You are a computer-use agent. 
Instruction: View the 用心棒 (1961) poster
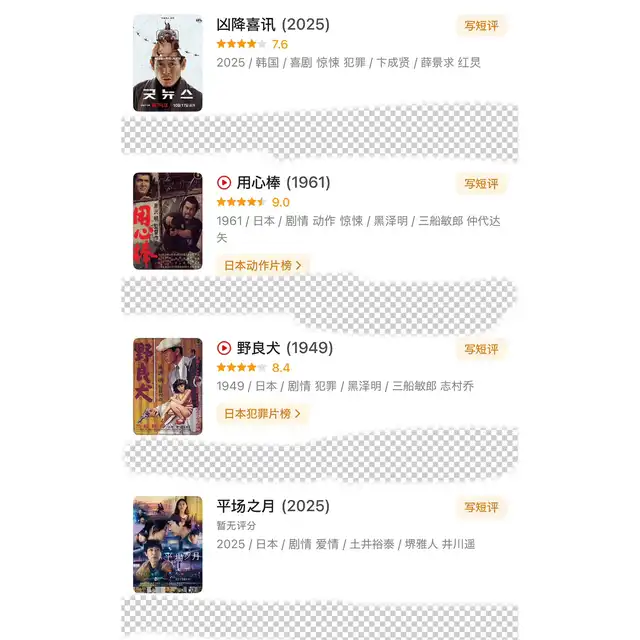(x=167, y=221)
